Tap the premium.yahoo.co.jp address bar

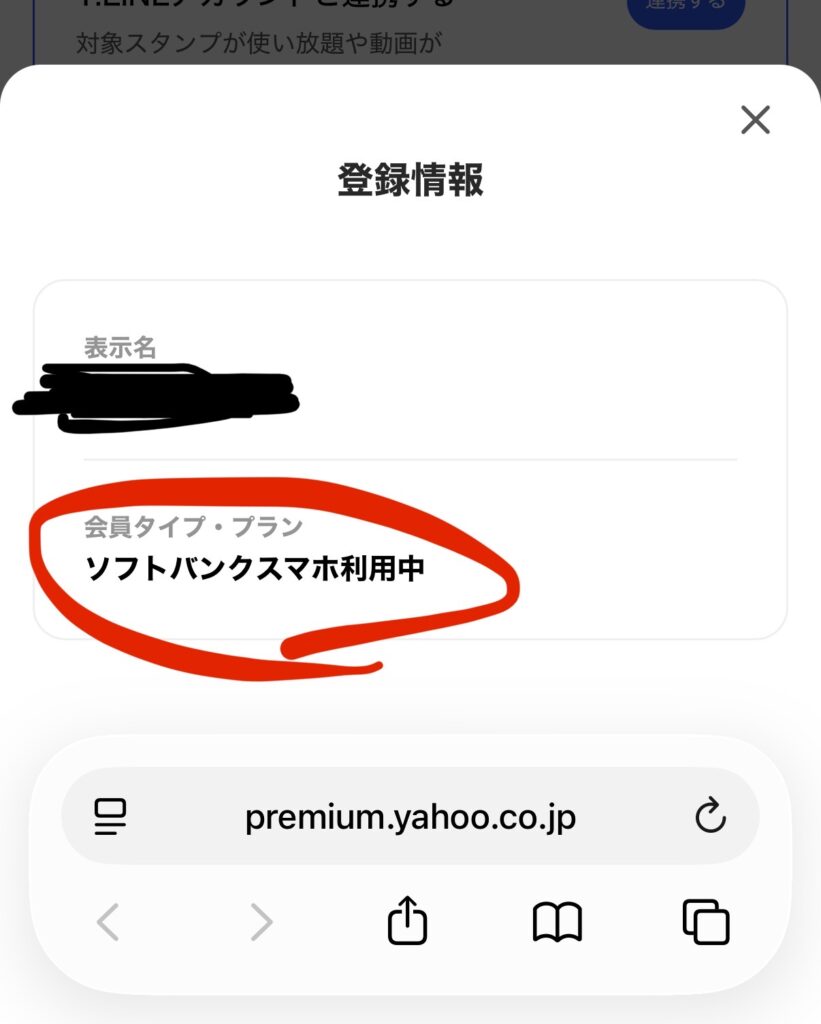[x=410, y=817]
